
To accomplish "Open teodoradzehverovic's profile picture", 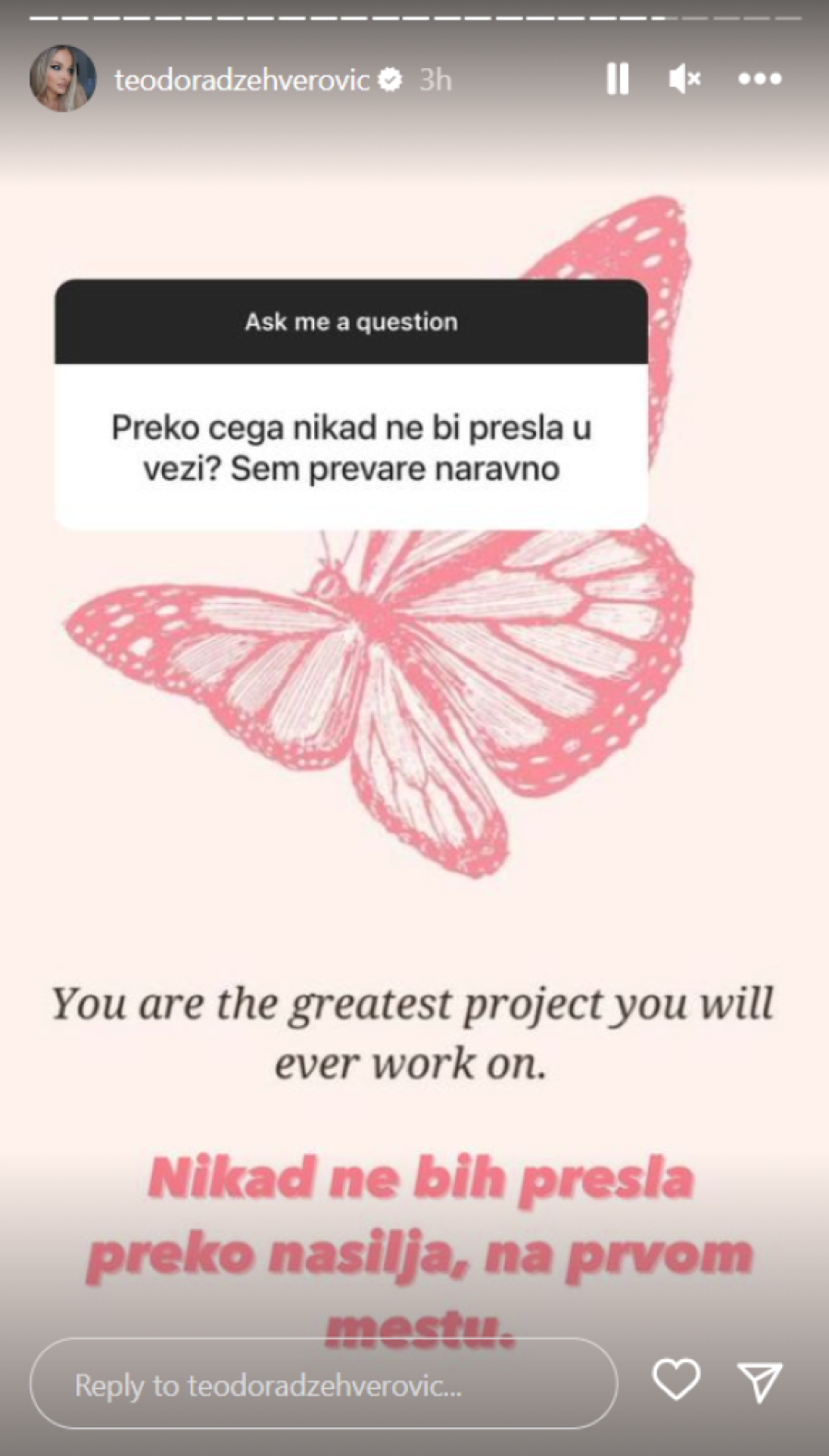I will click(x=63, y=79).
